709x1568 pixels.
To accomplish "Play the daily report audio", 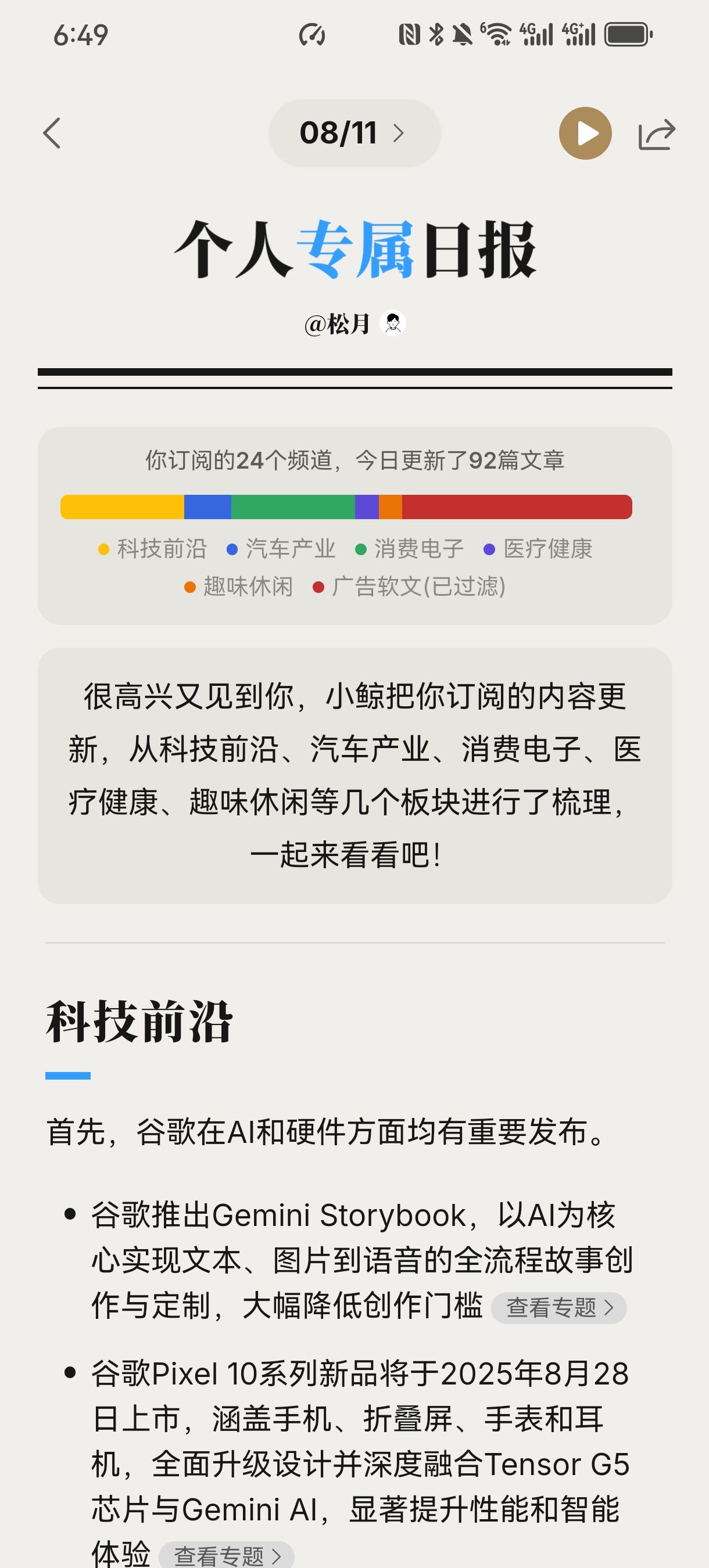I will [585, 134].
